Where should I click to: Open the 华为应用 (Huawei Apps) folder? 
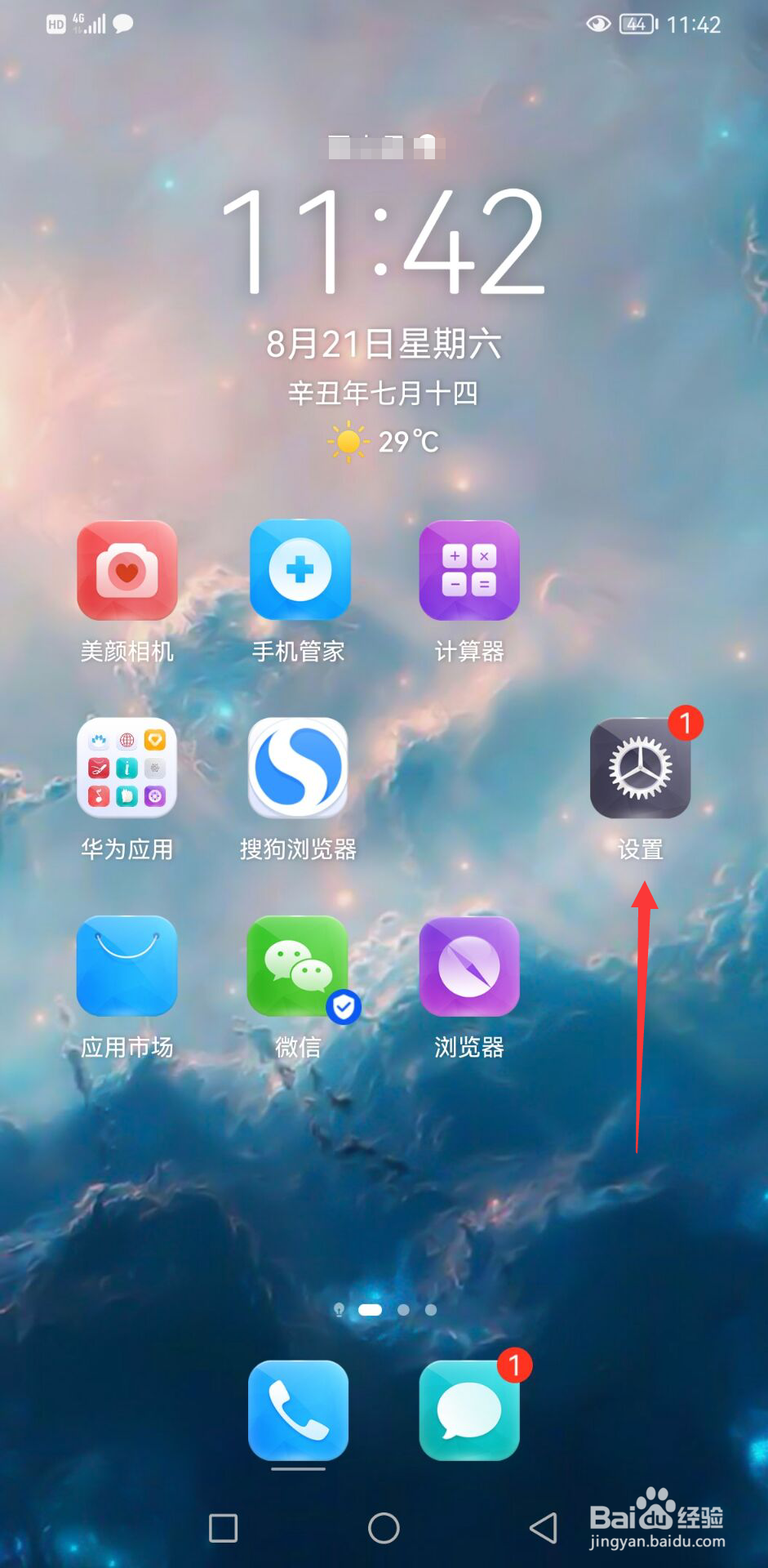coord(127,768)
